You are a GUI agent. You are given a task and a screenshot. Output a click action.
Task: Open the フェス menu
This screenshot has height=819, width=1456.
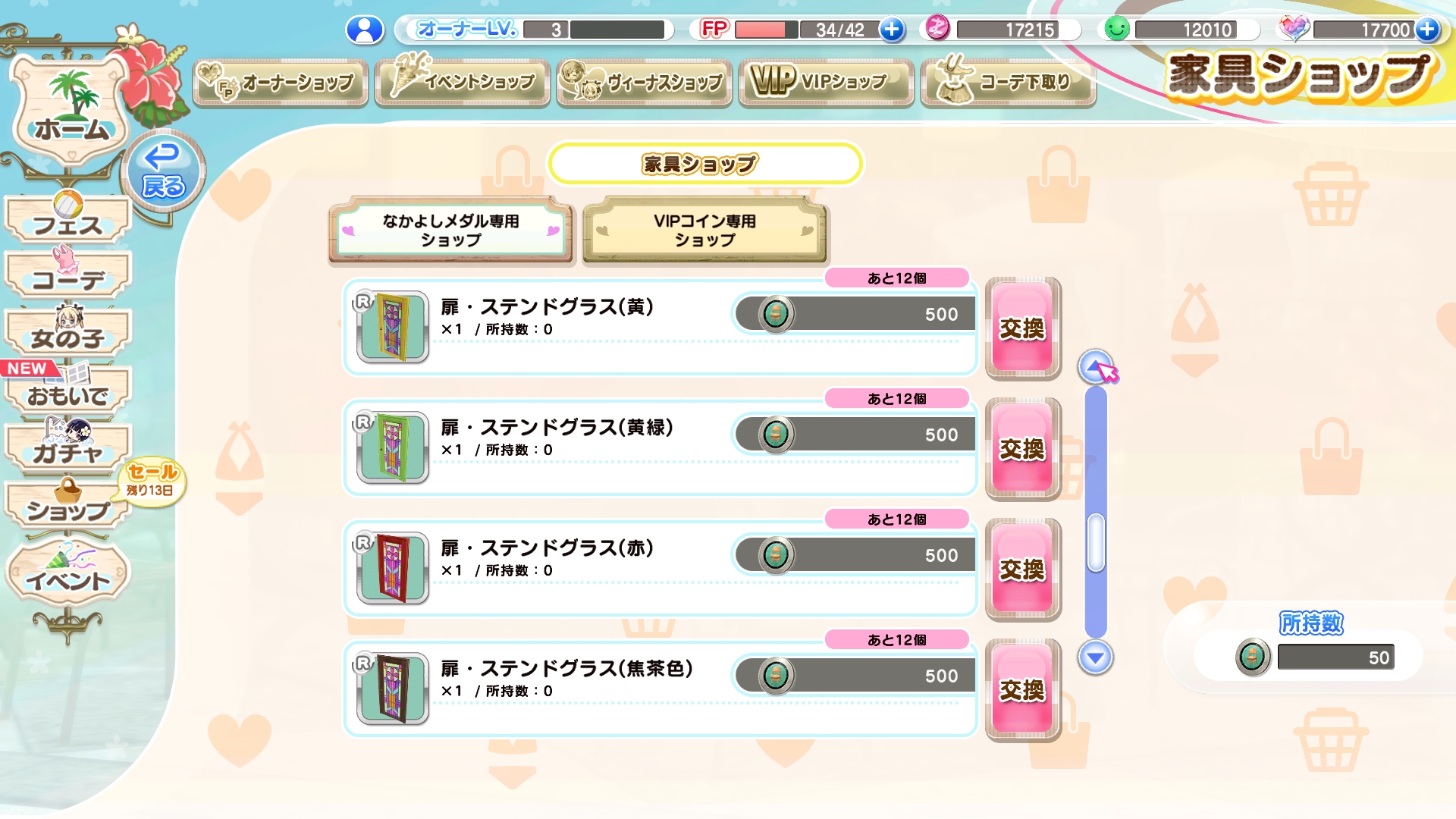click(x=68, y=221)
